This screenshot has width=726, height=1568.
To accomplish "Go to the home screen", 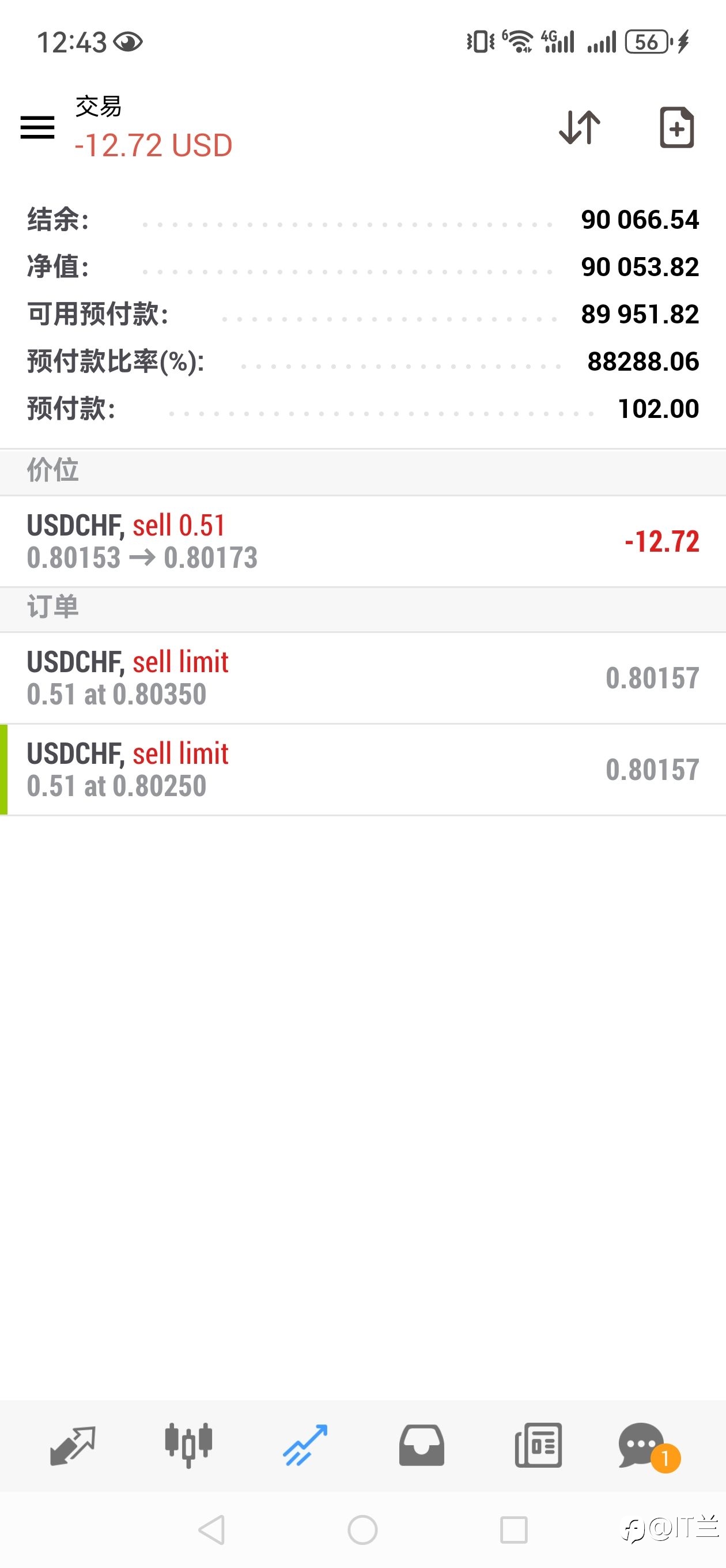I will click(362, 1529).
